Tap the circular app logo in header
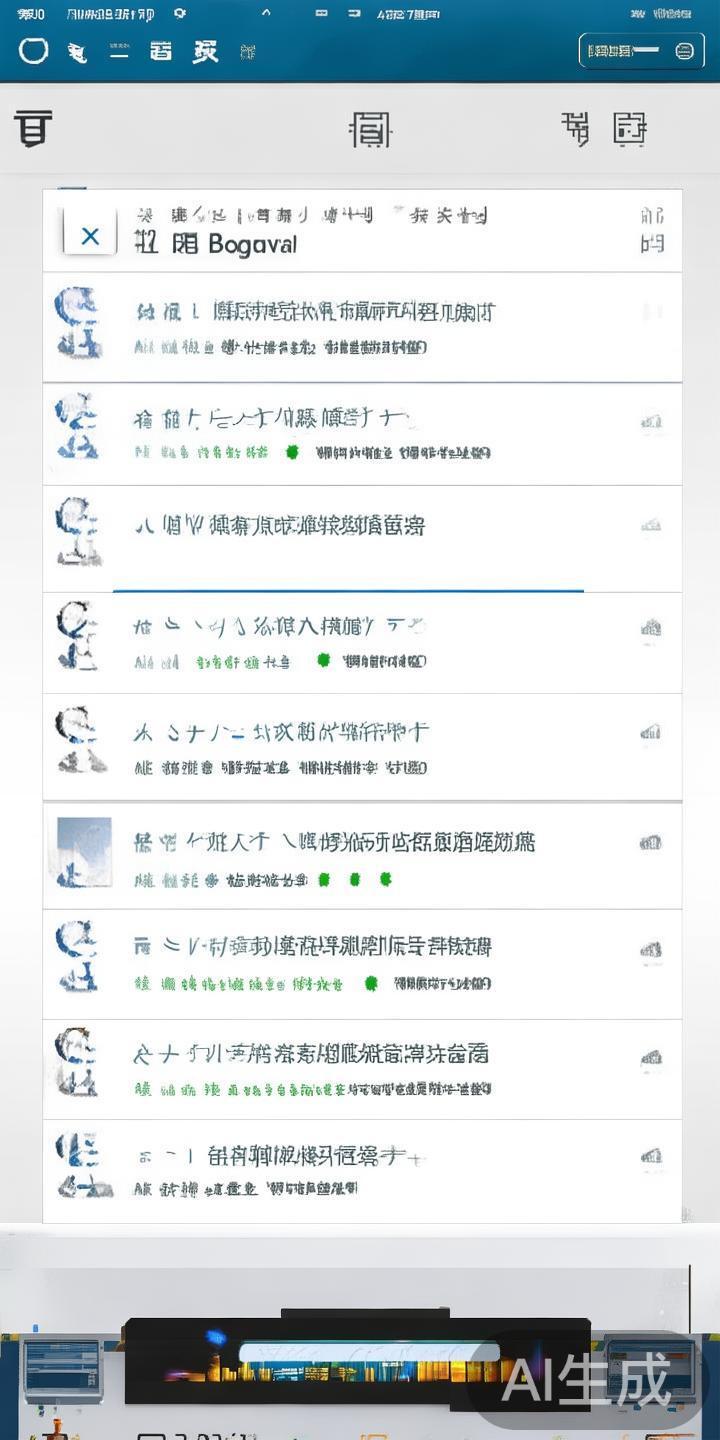This screenshot has height=1440, width=720. (x=32, y=51)
